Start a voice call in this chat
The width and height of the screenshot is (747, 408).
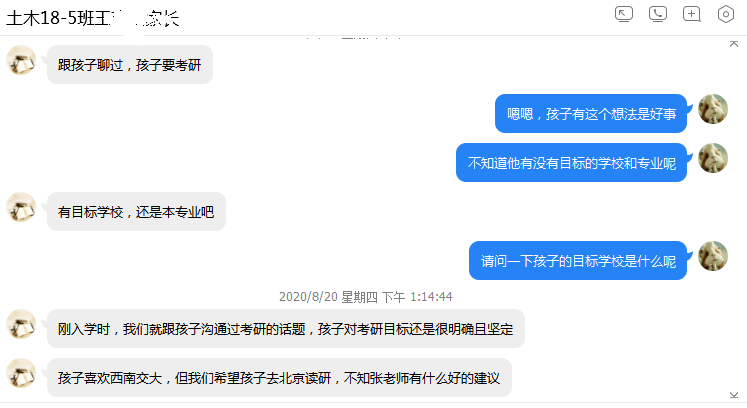(657, 14)
